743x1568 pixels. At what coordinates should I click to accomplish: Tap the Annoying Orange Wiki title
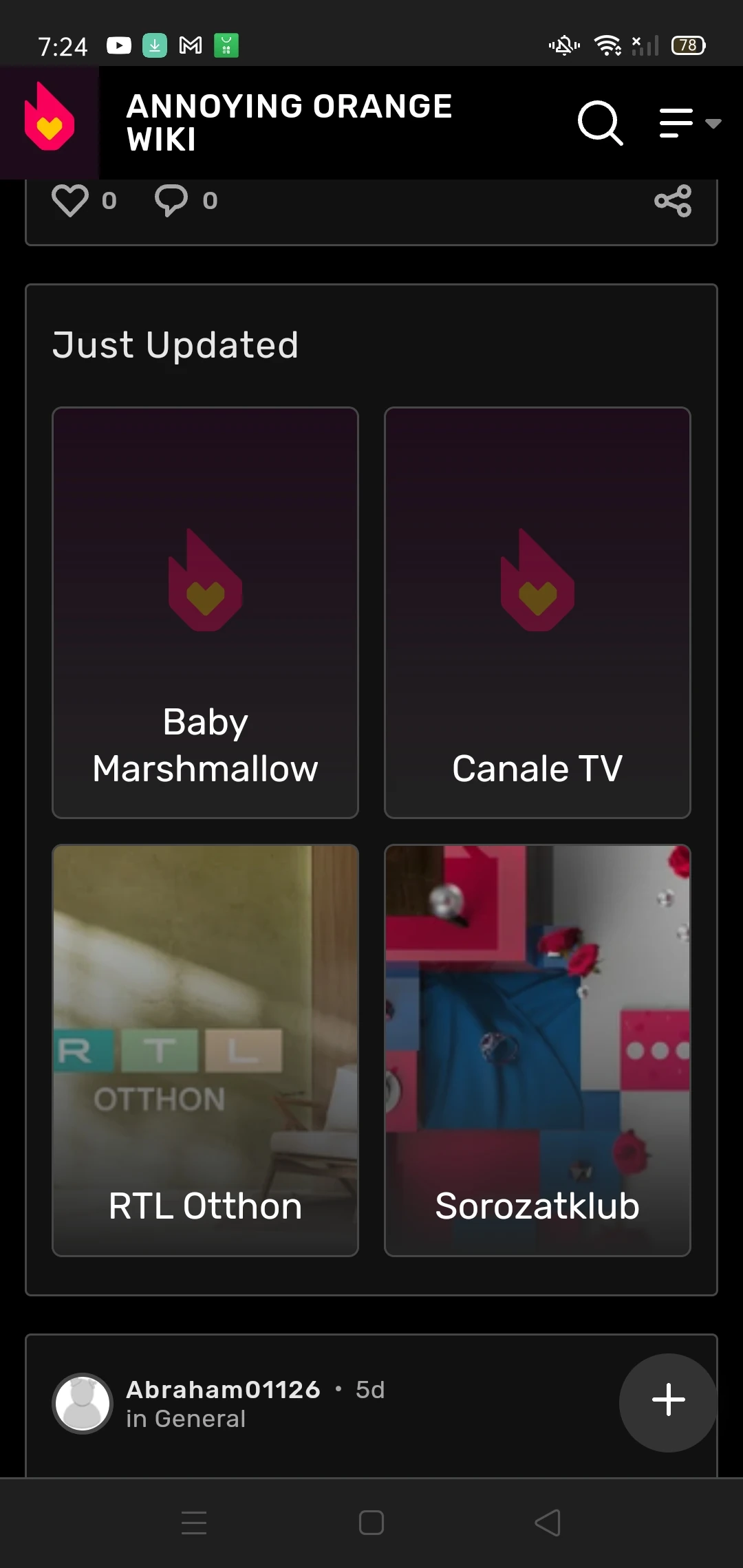coord(289,122)
